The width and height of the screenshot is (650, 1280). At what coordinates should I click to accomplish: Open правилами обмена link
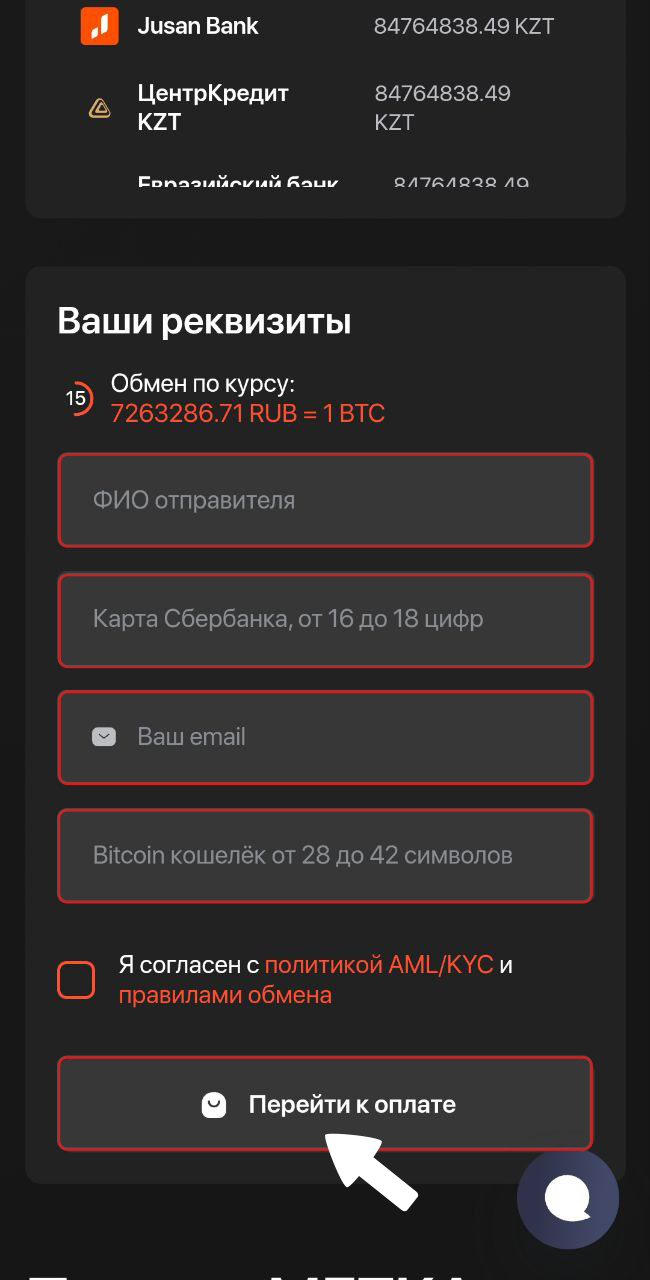(225, 995)
